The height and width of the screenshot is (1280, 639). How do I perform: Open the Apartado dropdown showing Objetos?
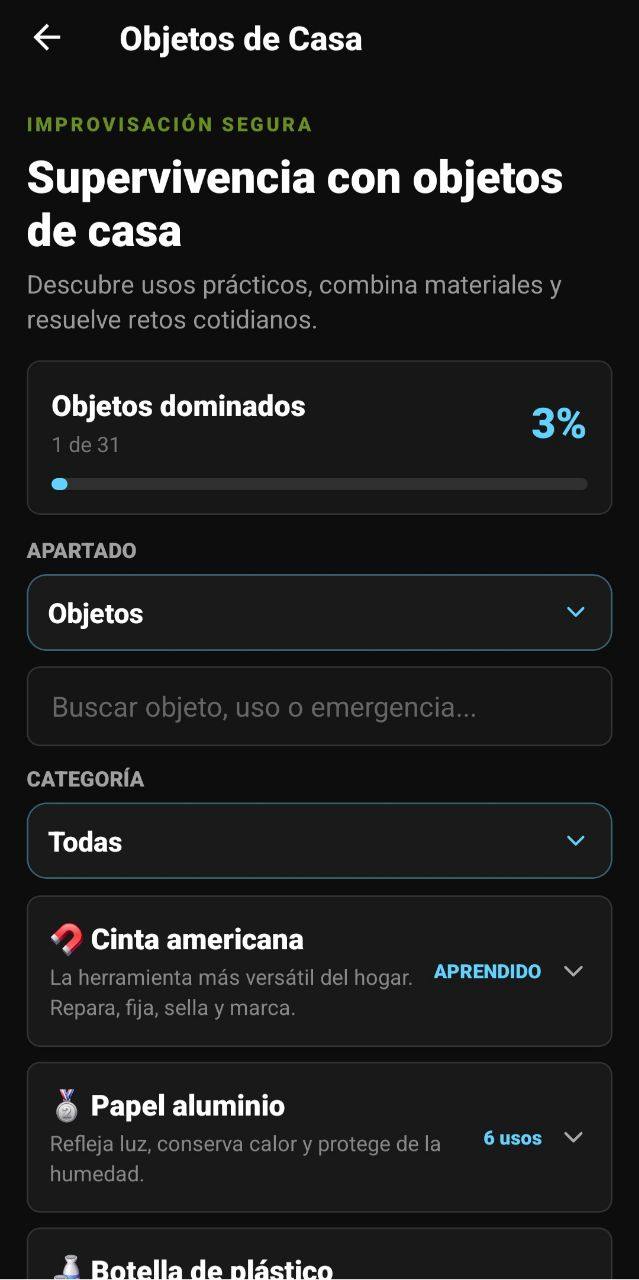(x=319, y=612)
